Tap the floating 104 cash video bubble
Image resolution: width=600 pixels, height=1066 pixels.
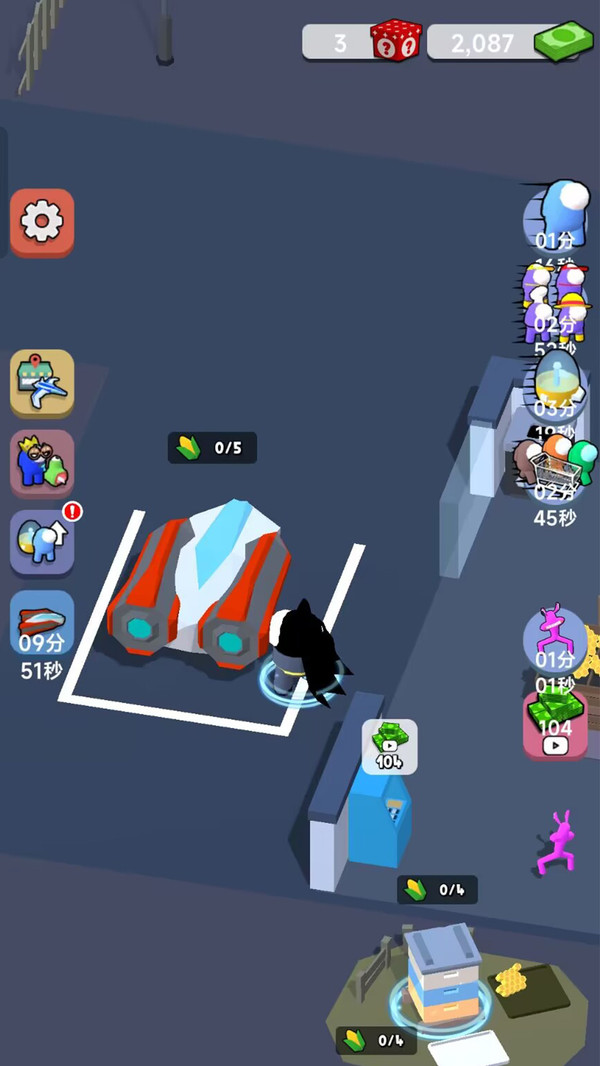pyautogui.click(x=389, y=746)
